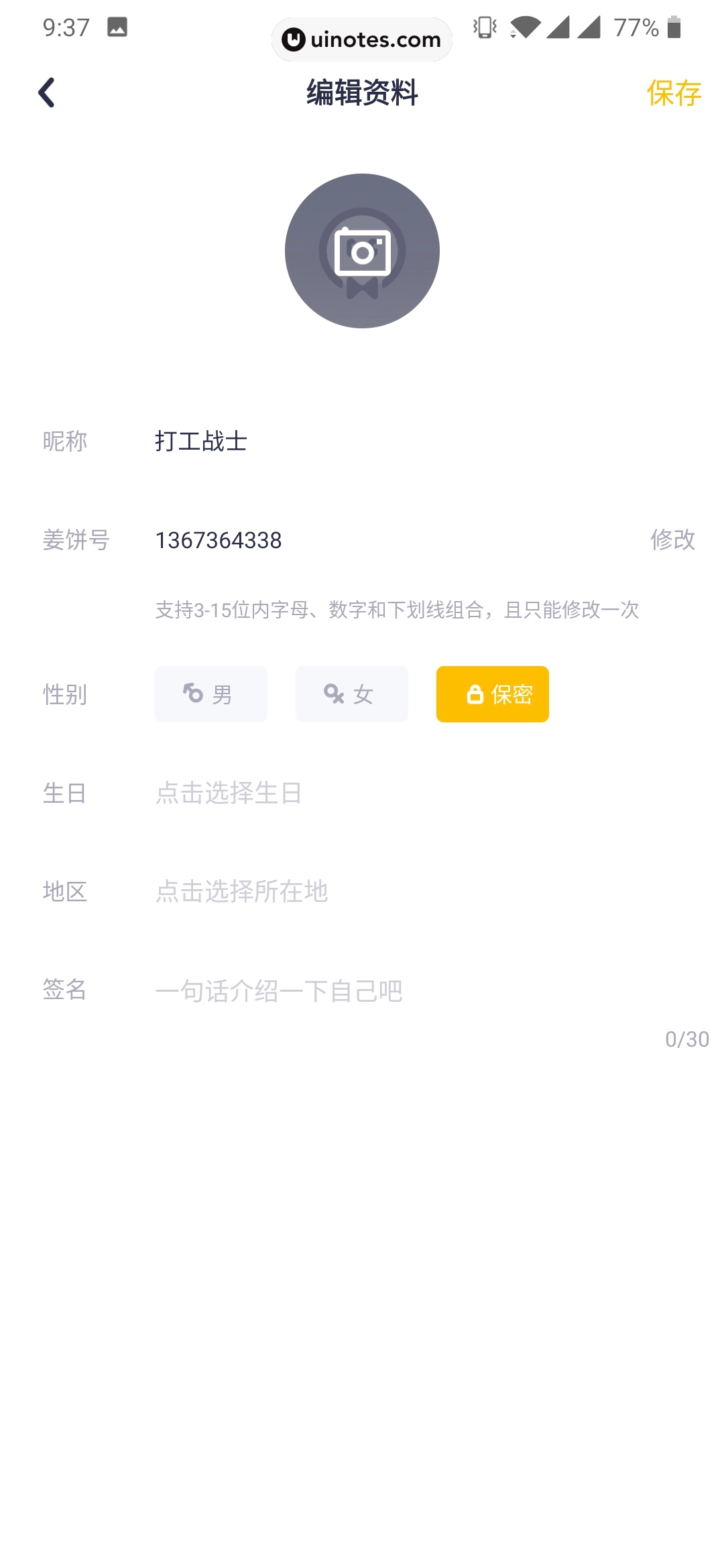Open the uinotes.com notification pill
Image resolution: width=724 pixels, height=1568 pixels.
[x=362, y=40]
